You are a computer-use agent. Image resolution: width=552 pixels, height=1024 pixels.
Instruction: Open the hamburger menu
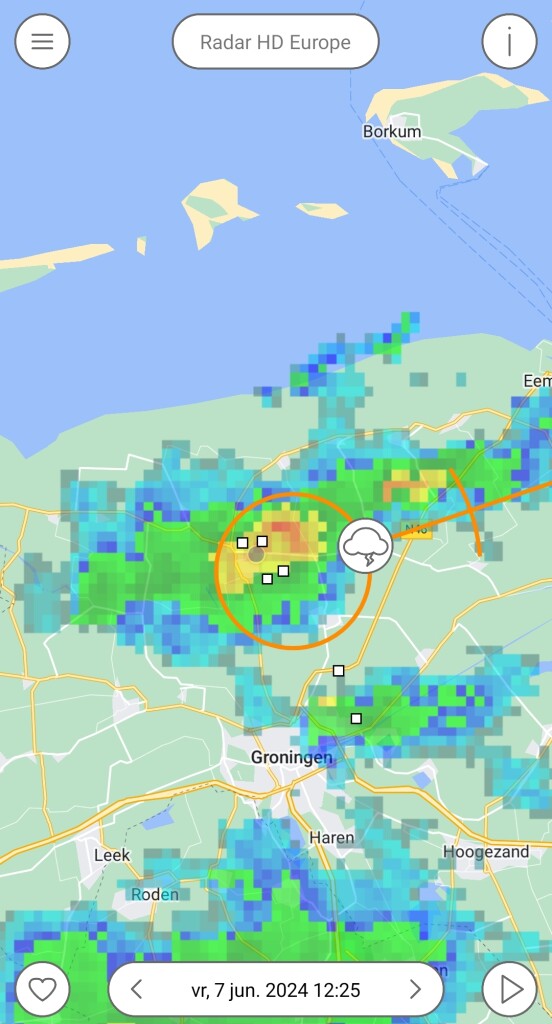point(42,41)
